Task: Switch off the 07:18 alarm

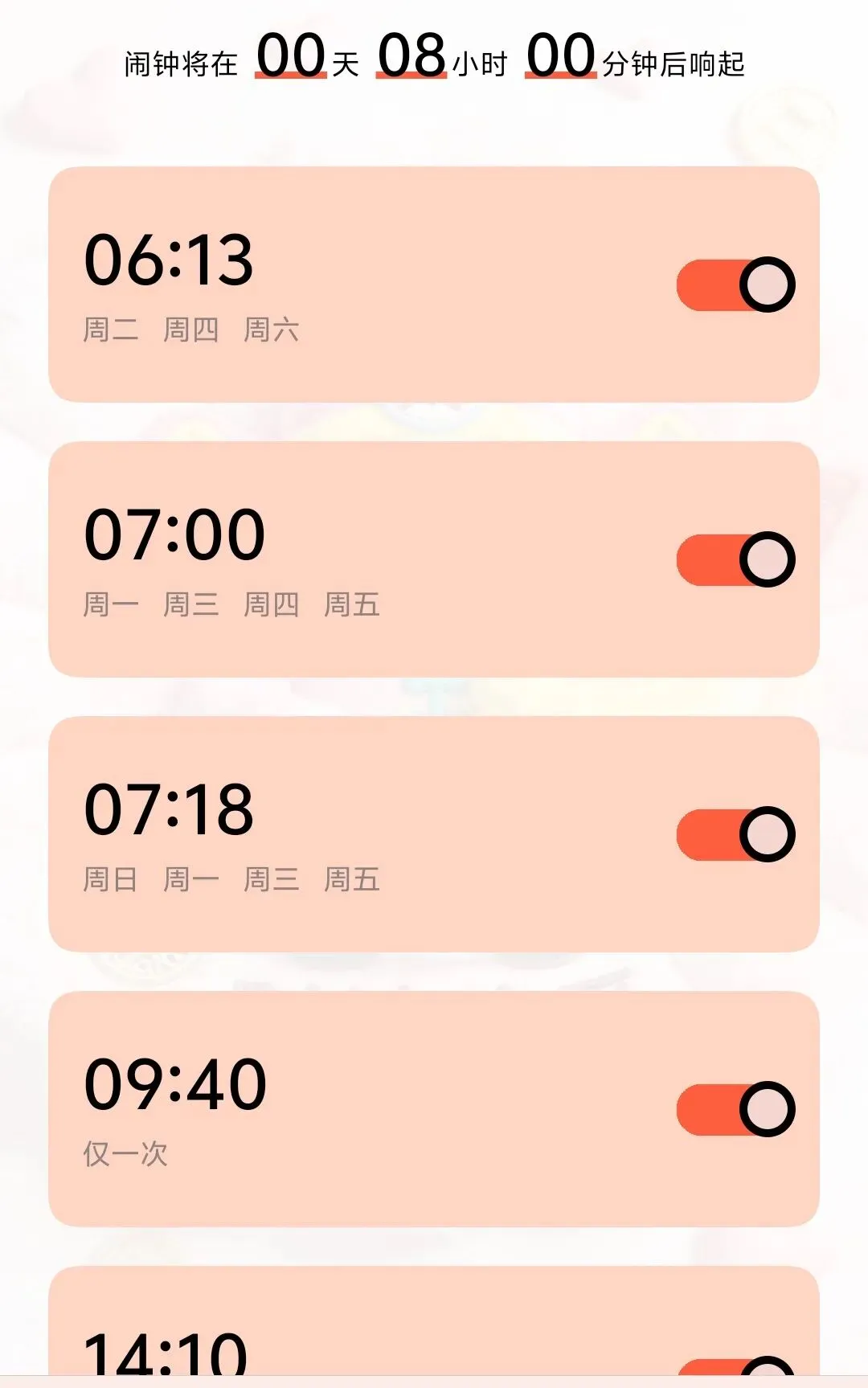Action: (735, 834)
